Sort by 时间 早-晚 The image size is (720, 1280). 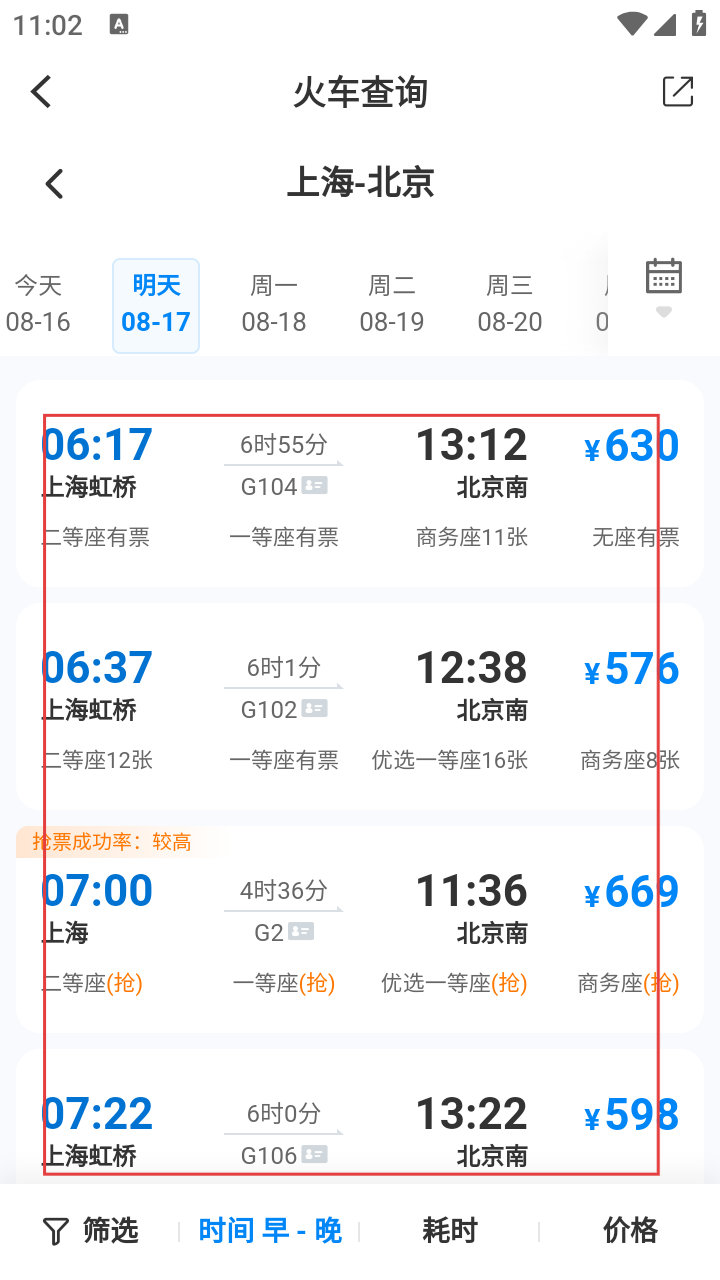270,1231
